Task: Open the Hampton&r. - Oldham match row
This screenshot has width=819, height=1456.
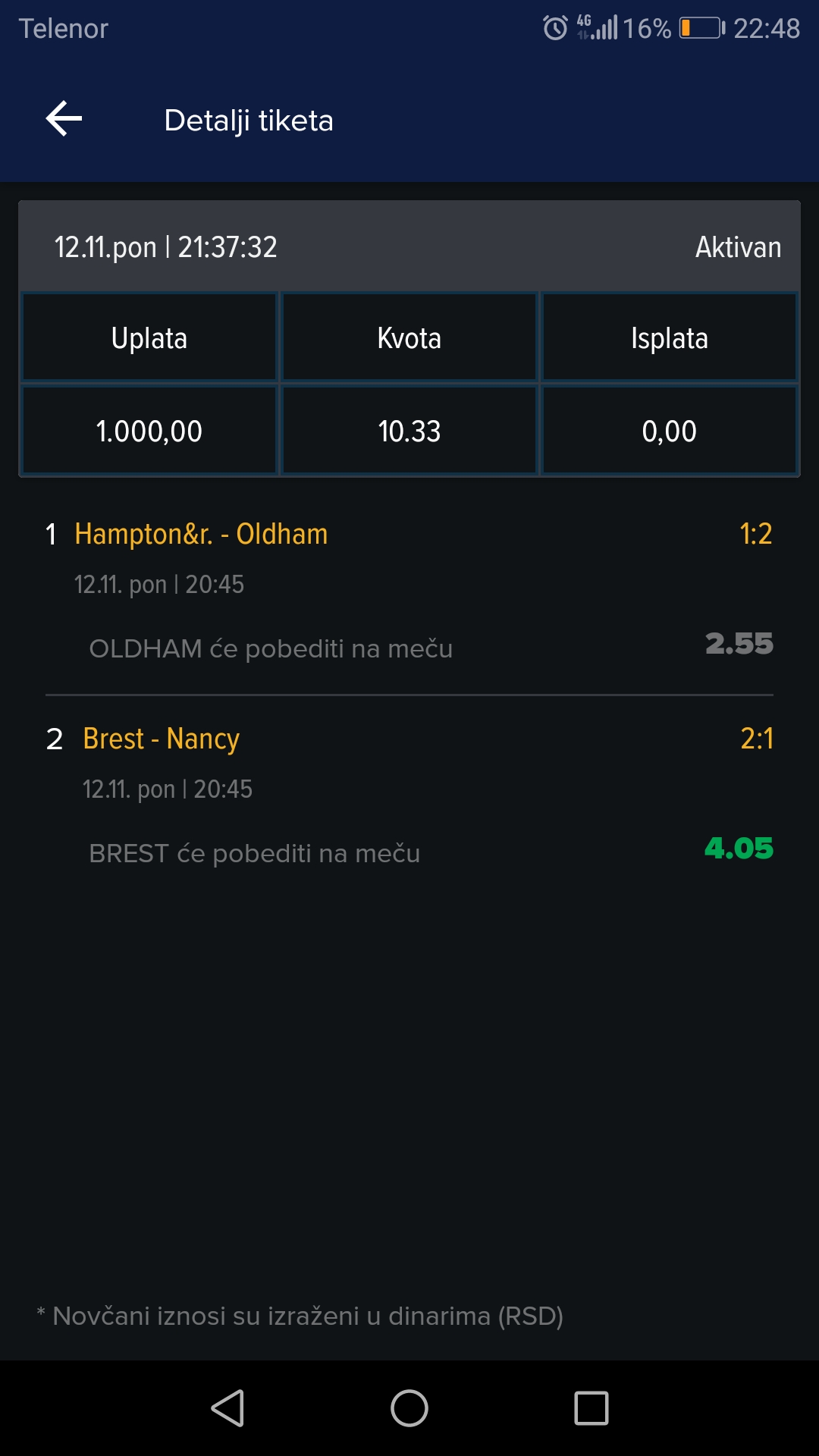Action: [x=409, y=591]
